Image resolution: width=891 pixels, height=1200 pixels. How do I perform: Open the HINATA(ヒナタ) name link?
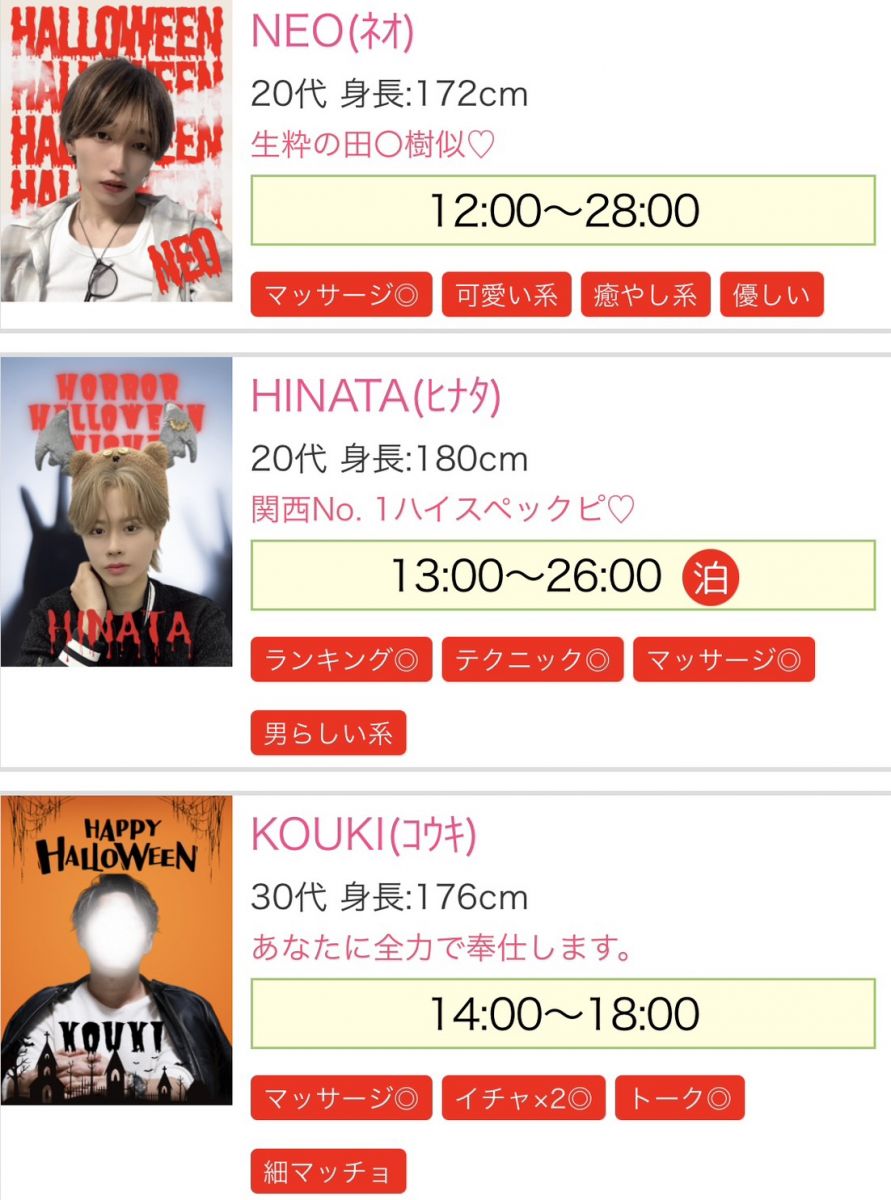tap(375, 397)
